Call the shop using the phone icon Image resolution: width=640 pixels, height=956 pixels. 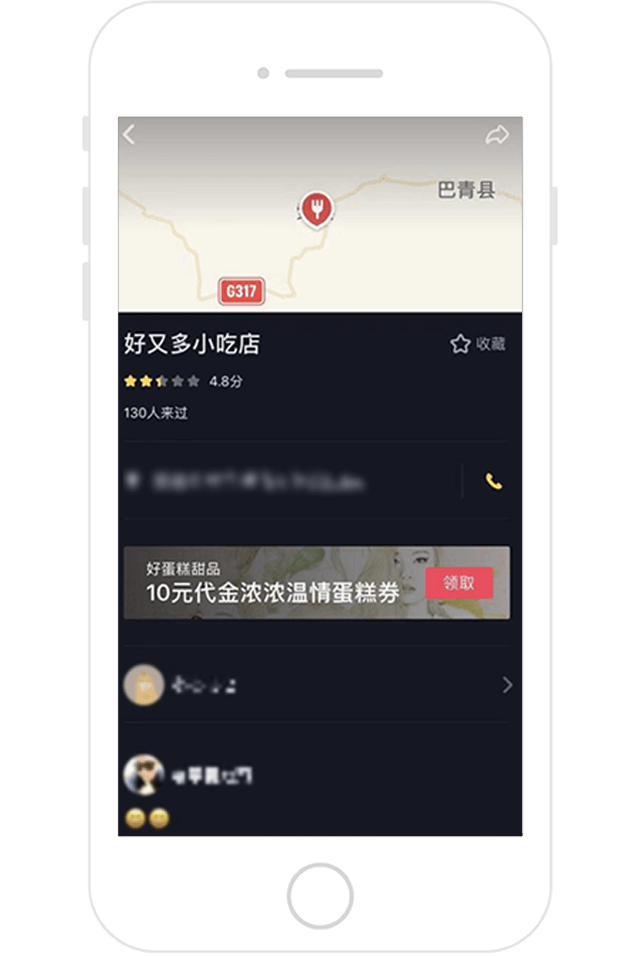(493, 481)
